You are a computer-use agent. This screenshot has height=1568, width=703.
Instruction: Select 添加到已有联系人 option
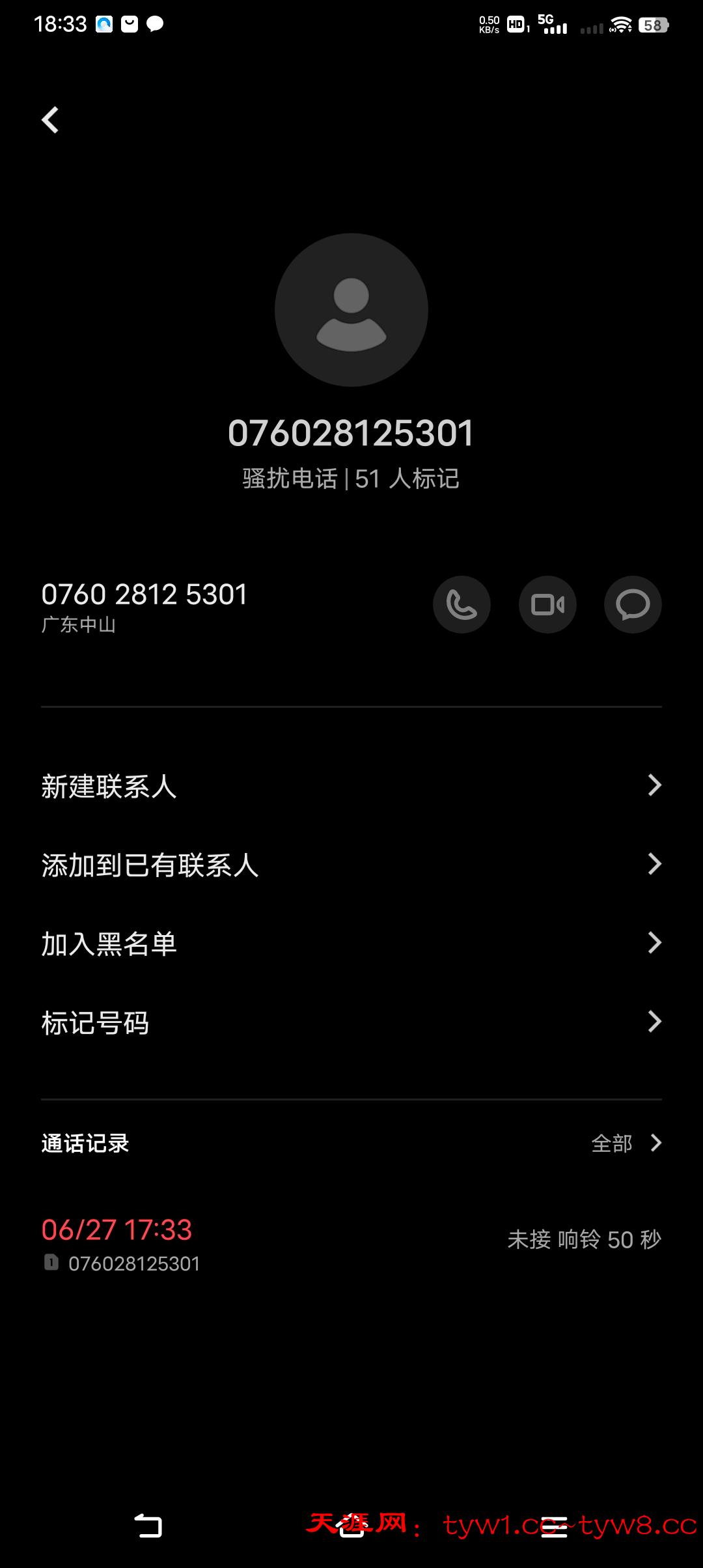(x=351, y=865)
